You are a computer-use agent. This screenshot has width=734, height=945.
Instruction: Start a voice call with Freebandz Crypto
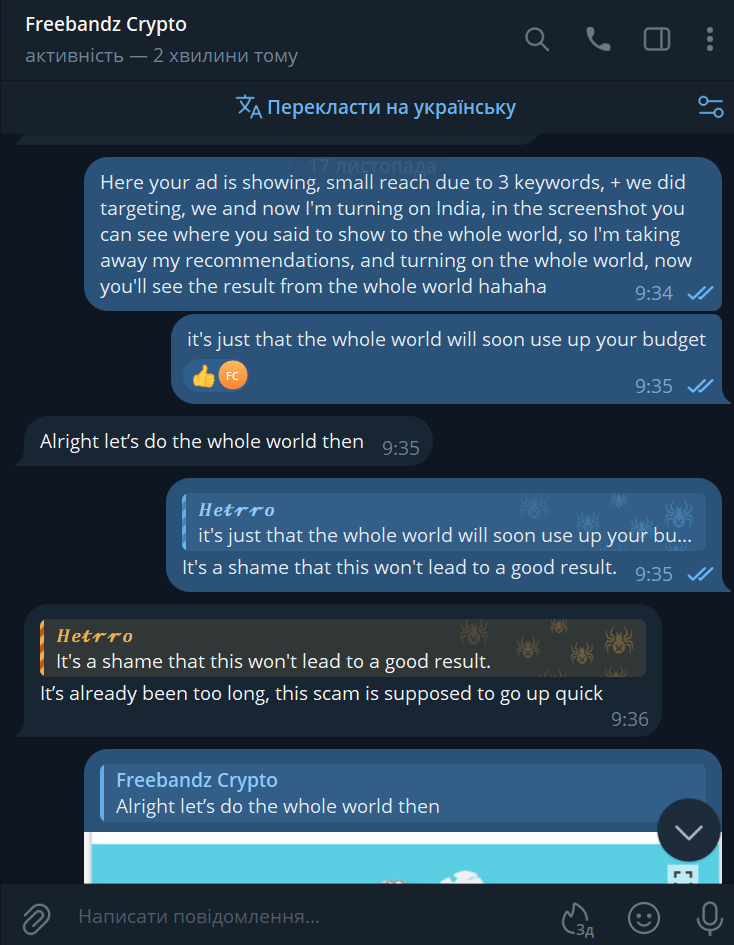pyautogui.click(x=598, y=39)
